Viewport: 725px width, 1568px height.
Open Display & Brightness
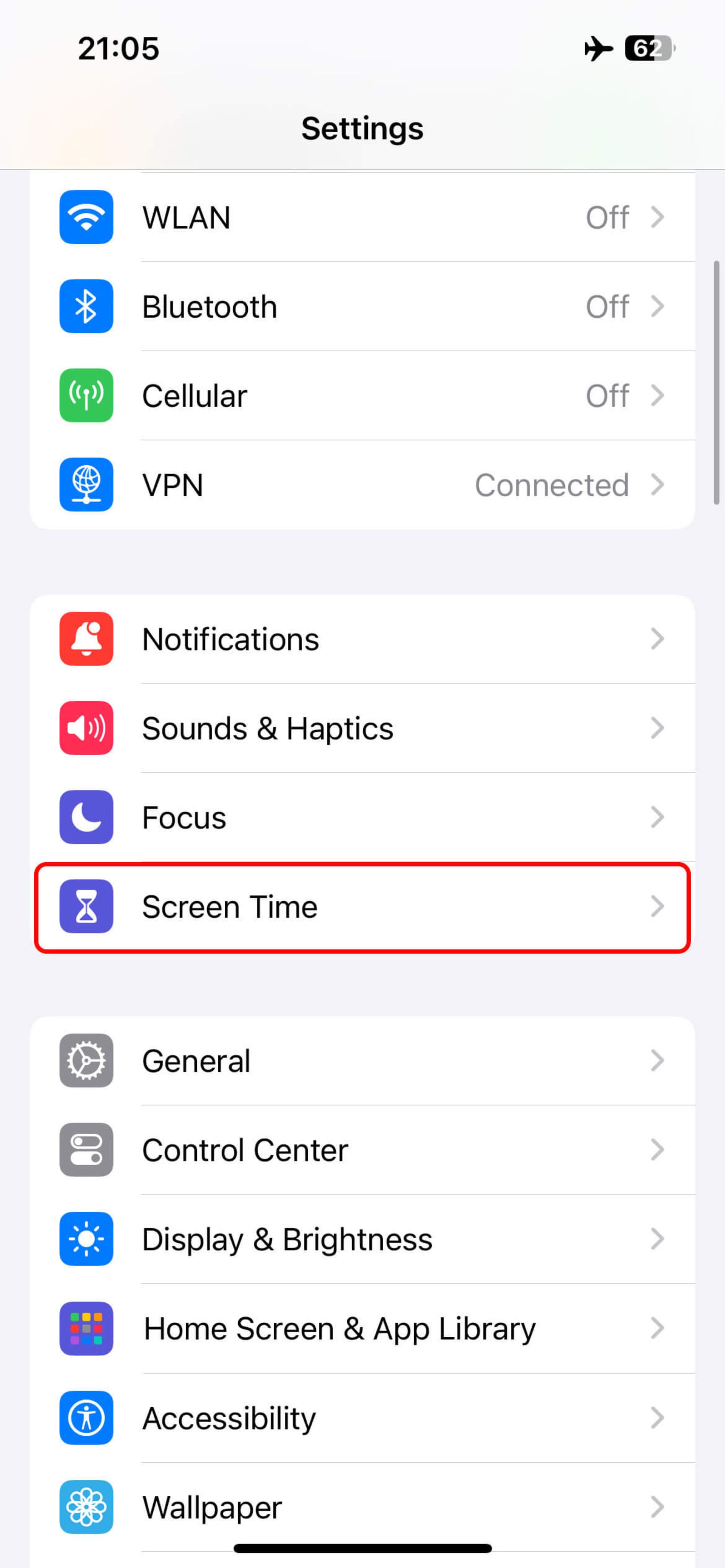click(x=362, y=1239)
